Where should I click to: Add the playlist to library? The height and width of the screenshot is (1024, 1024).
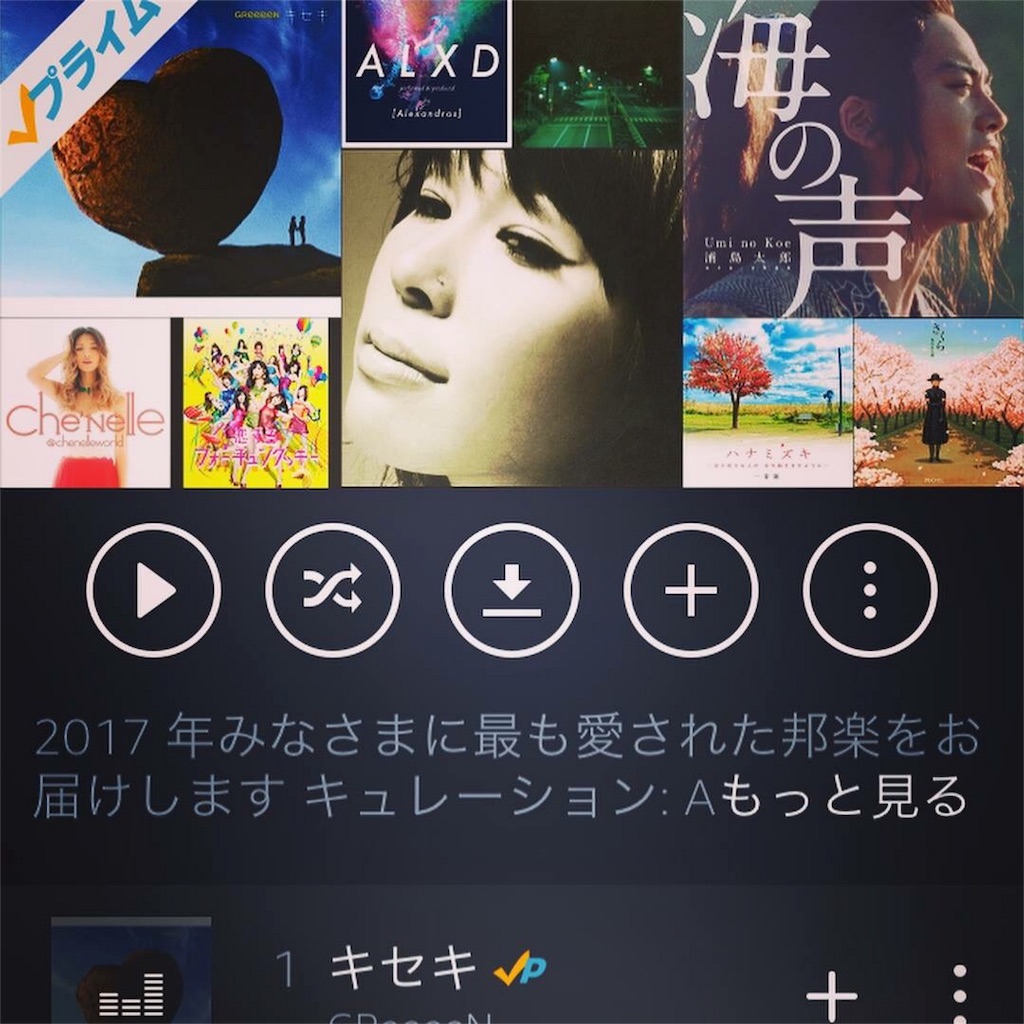(x=691, y=590)
